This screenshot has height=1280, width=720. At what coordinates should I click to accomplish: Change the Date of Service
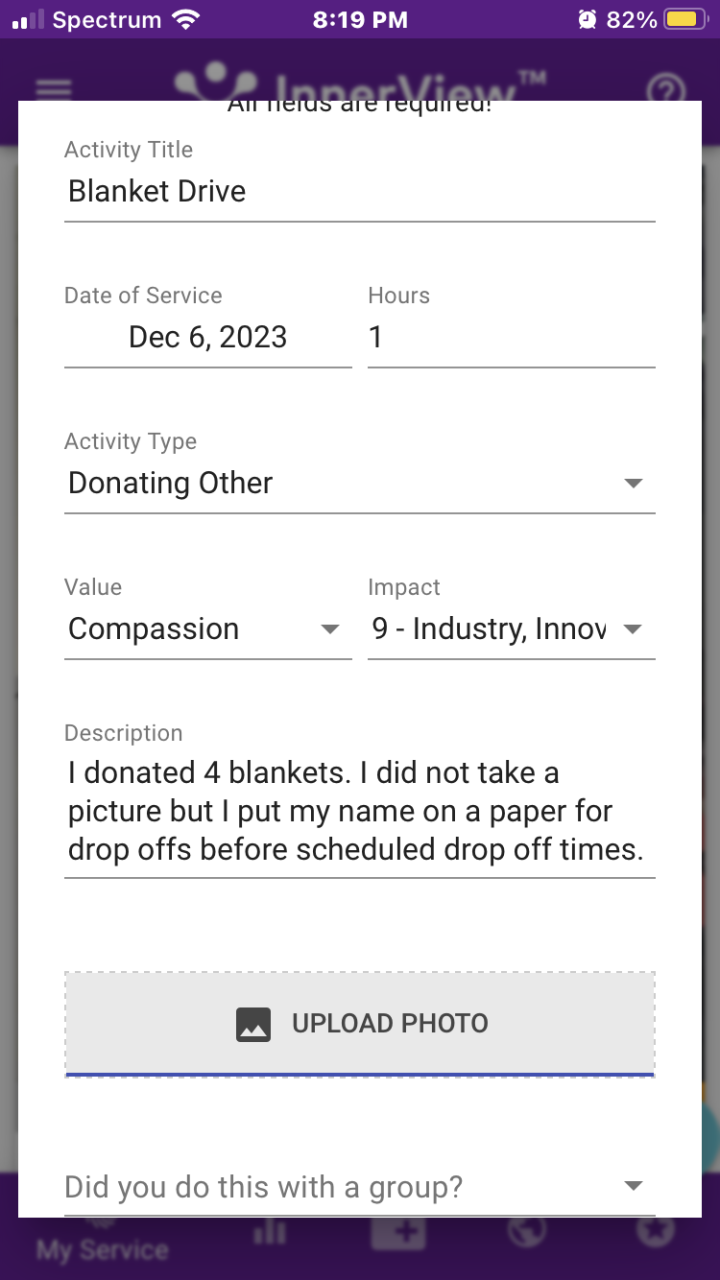click(208, 337)
